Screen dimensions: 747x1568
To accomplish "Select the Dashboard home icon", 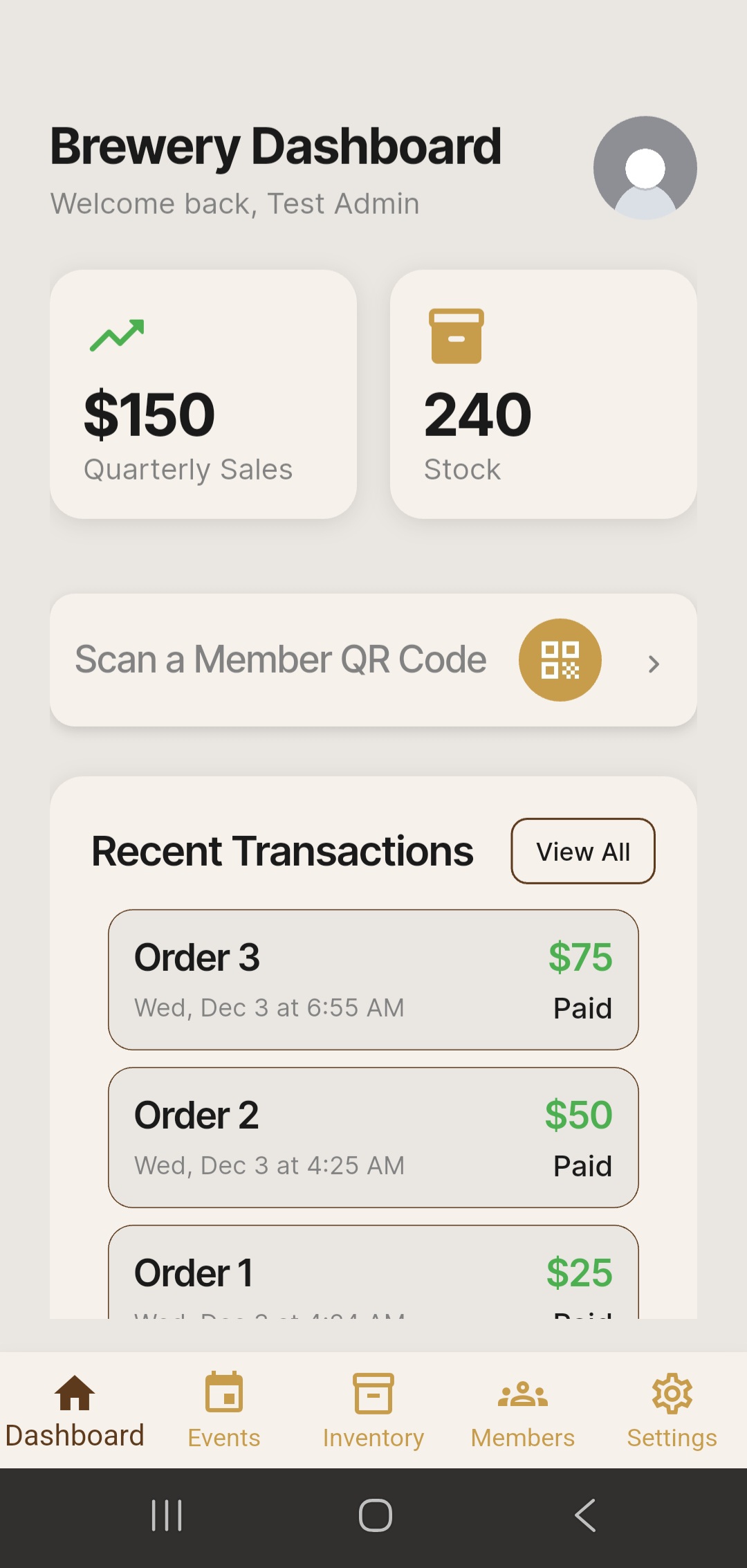I will (x=75, y=1393).
